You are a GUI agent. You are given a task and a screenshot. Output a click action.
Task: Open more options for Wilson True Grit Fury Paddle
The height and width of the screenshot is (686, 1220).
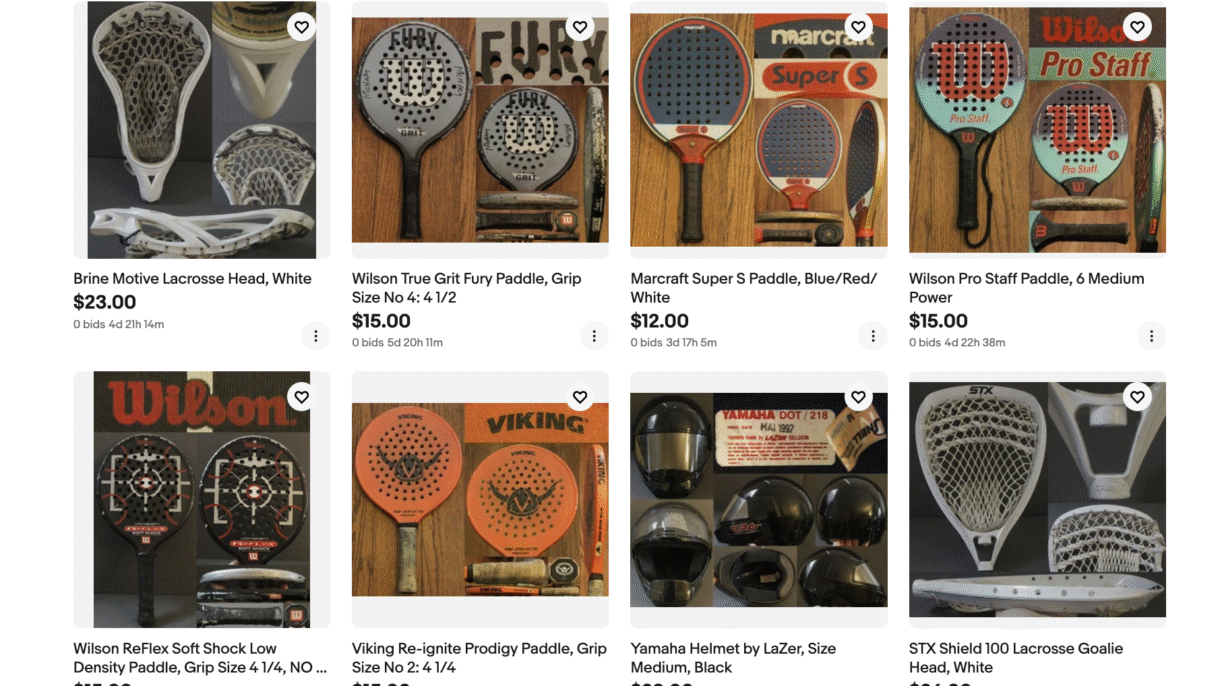pos(594,336)
